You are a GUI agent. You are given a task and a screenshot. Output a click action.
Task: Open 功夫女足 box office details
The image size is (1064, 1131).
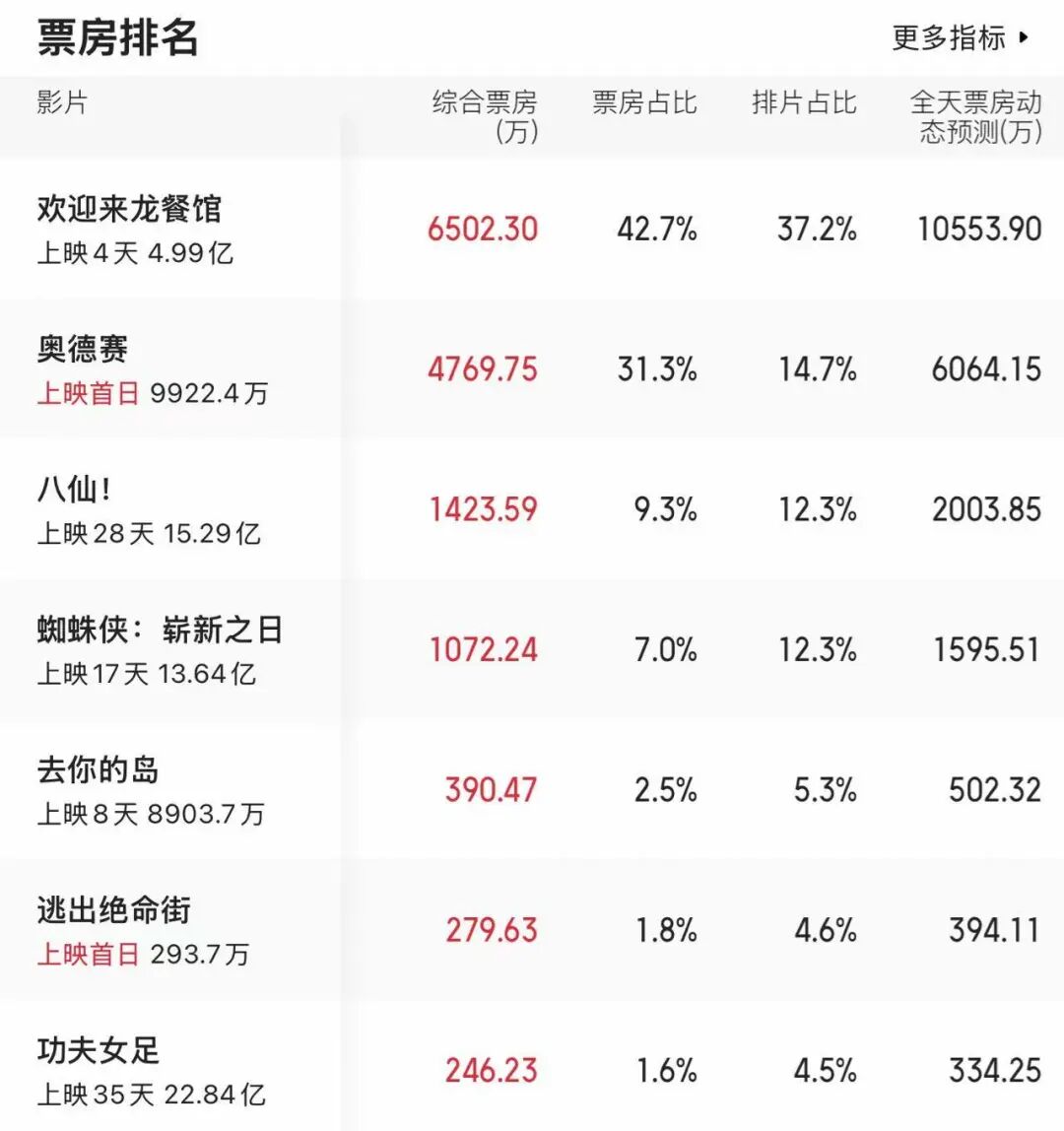[532, 1065]
